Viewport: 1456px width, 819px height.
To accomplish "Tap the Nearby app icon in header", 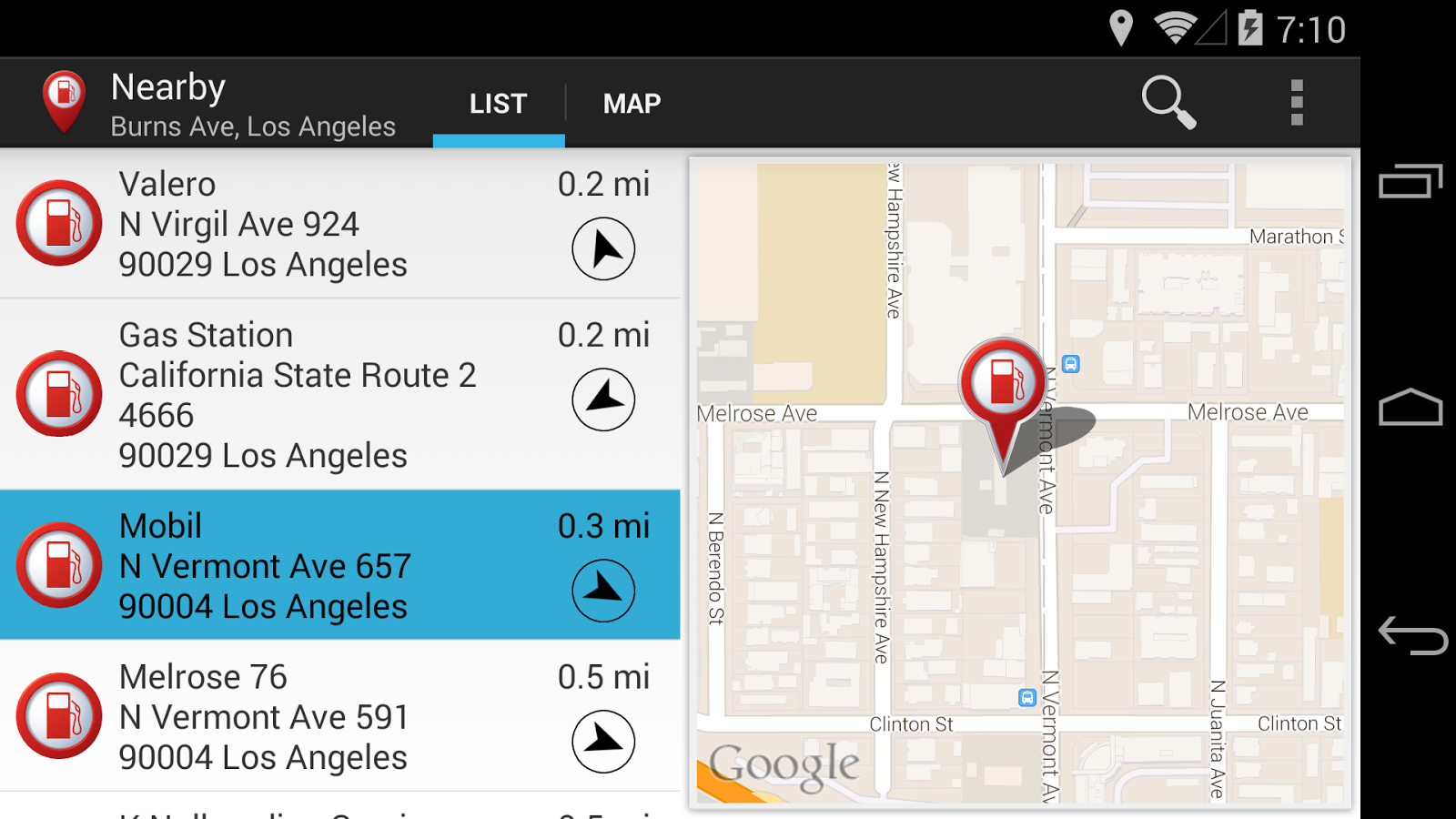I will (64, 102).
